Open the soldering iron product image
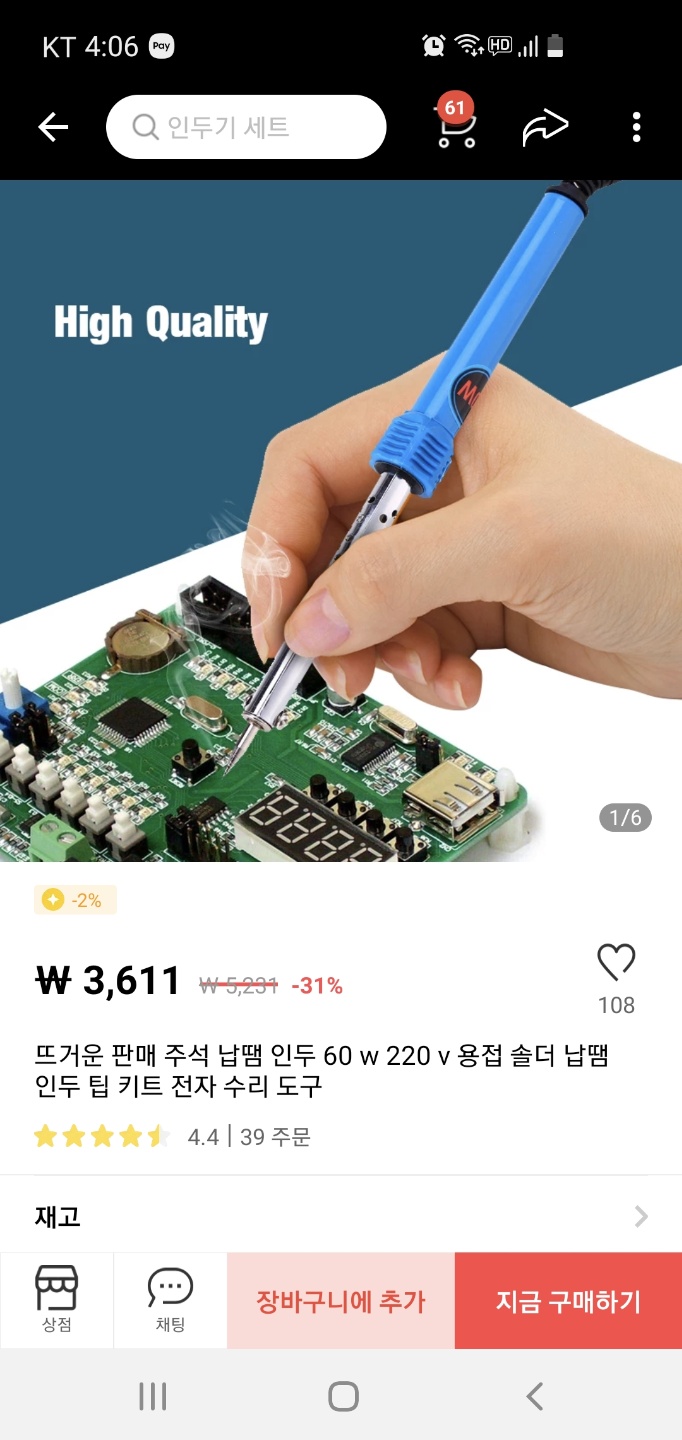This screenshot has width=682, height=1440. click(340, 520)
